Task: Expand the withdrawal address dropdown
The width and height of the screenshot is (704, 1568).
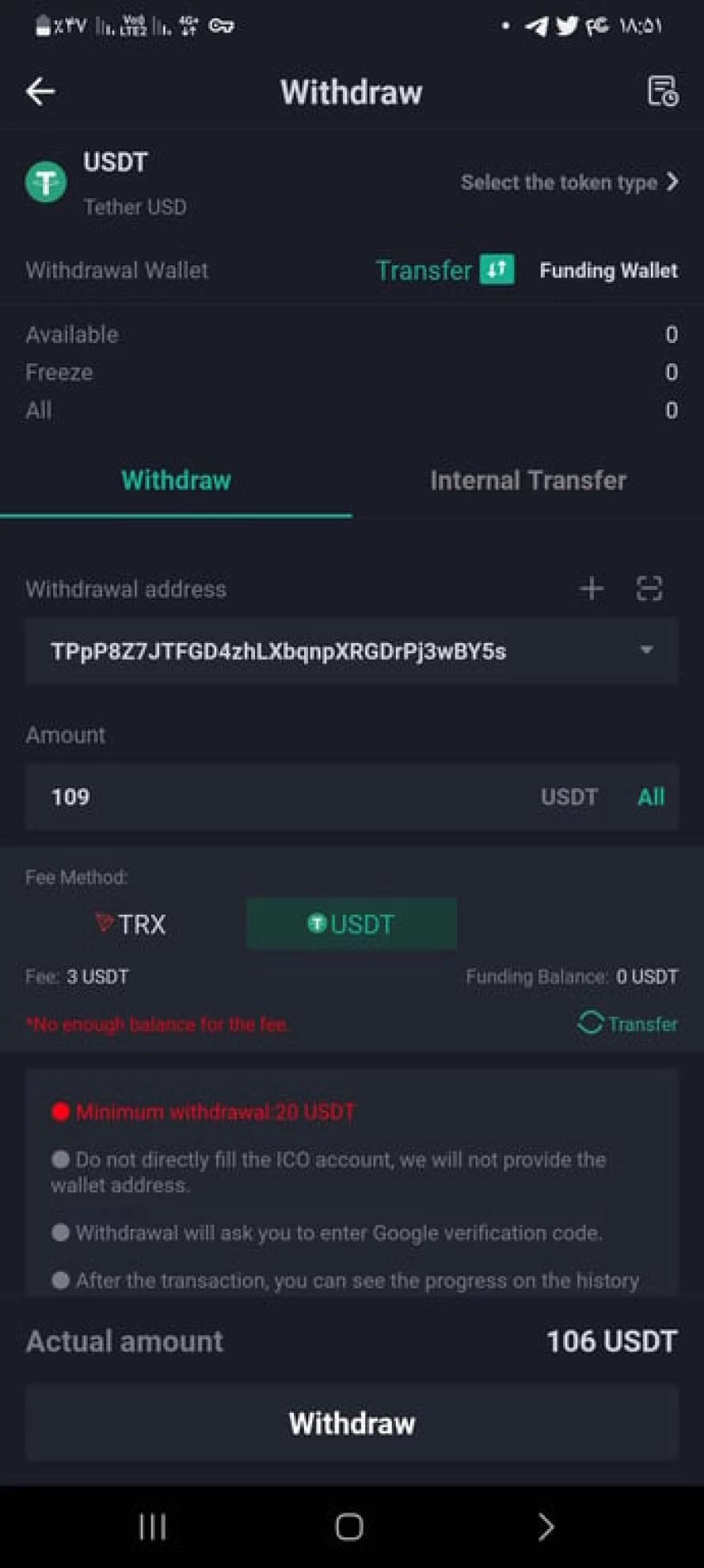Action: [646, 650]
